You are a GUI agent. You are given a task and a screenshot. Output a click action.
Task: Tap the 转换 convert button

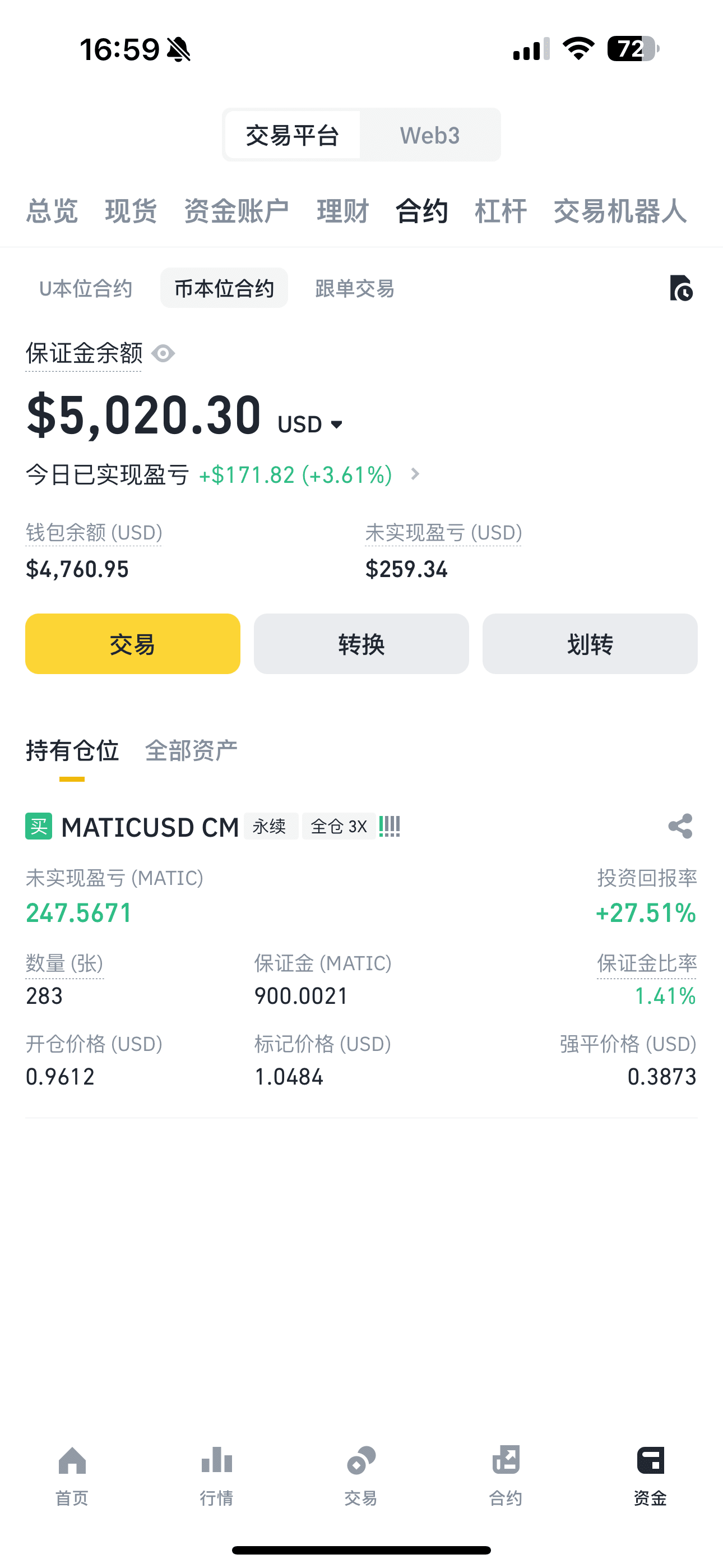coord(361,644)
